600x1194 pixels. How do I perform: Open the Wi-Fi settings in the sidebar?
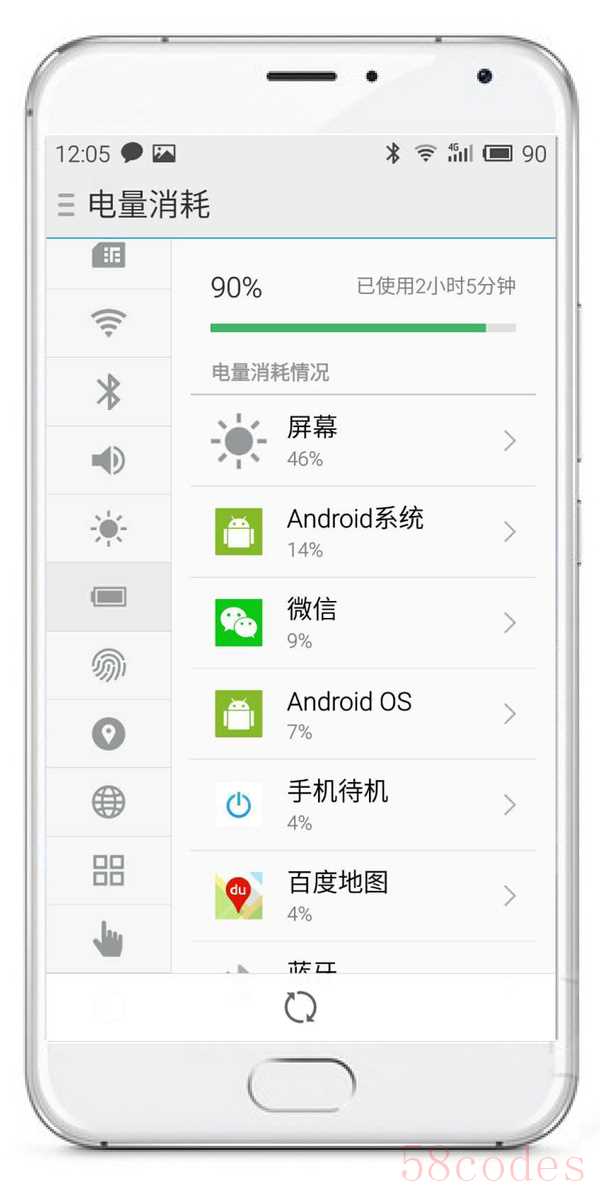pos(108,323)
